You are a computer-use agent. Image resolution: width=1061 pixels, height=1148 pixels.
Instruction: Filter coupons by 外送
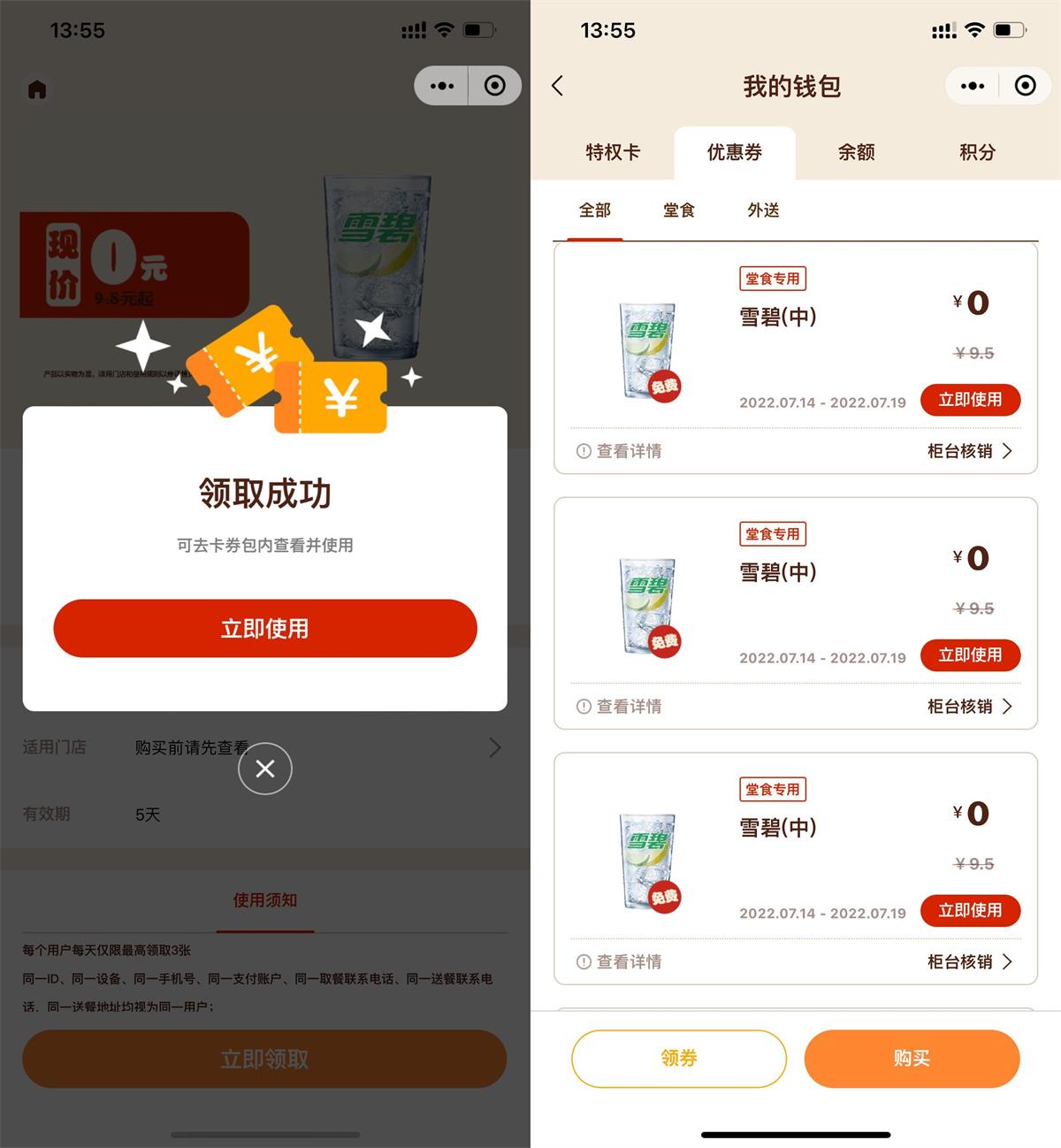tap(763, 210)
